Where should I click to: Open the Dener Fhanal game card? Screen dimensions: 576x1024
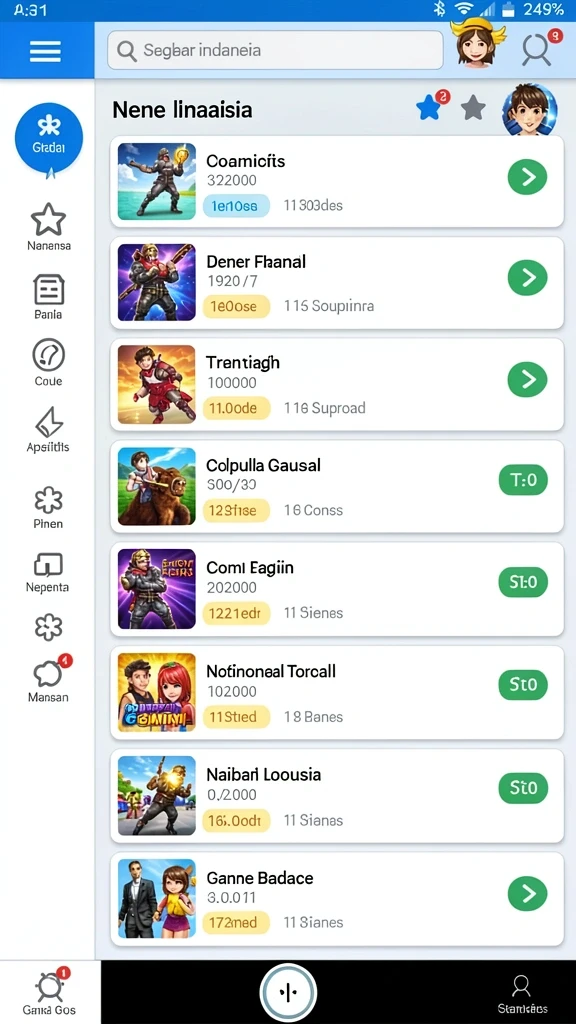pos(337,283)
